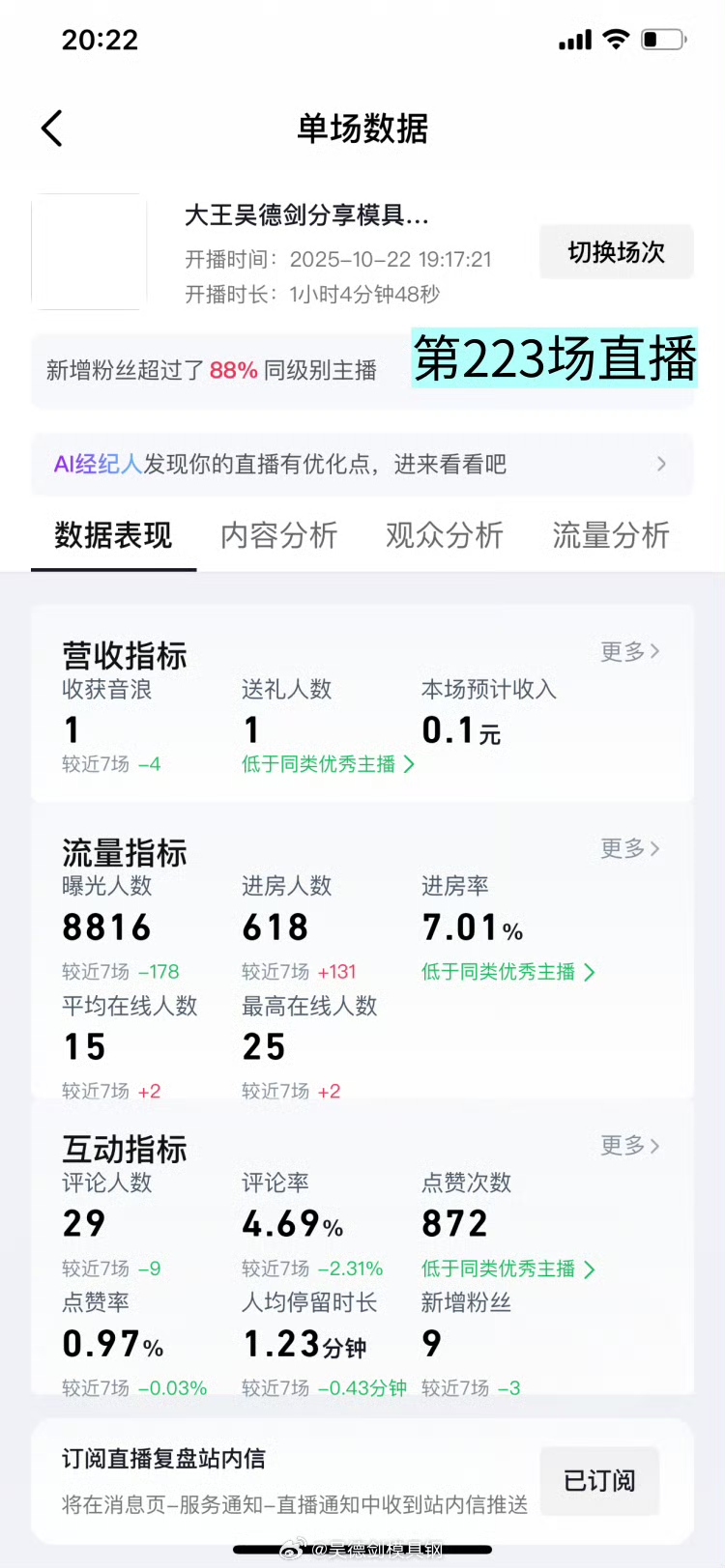The height and width of the screenshot is (1568, 725).
Task: Open 更多 for 营收指标
Action: coord(629,652)
